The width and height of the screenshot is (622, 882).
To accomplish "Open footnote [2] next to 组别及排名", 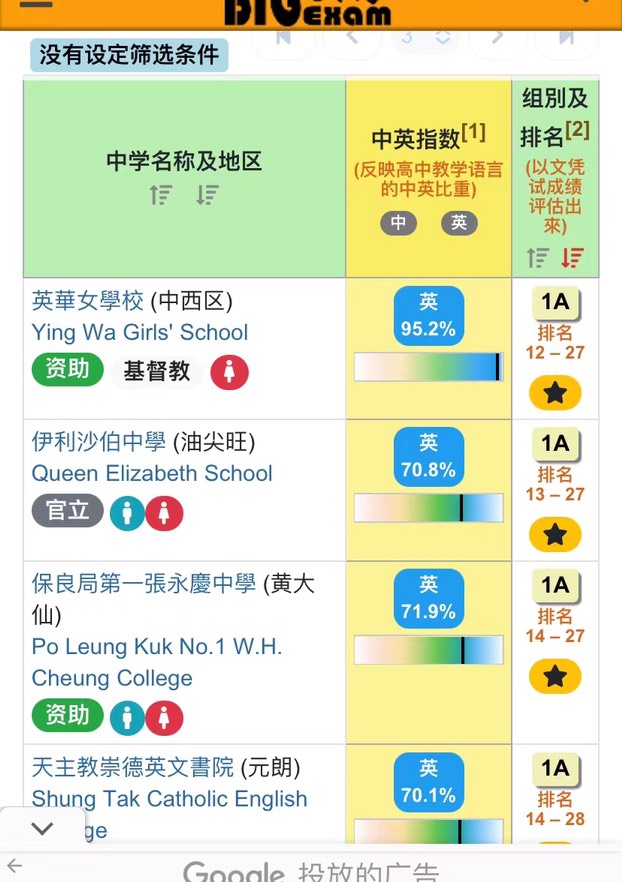I will [578, 129].
